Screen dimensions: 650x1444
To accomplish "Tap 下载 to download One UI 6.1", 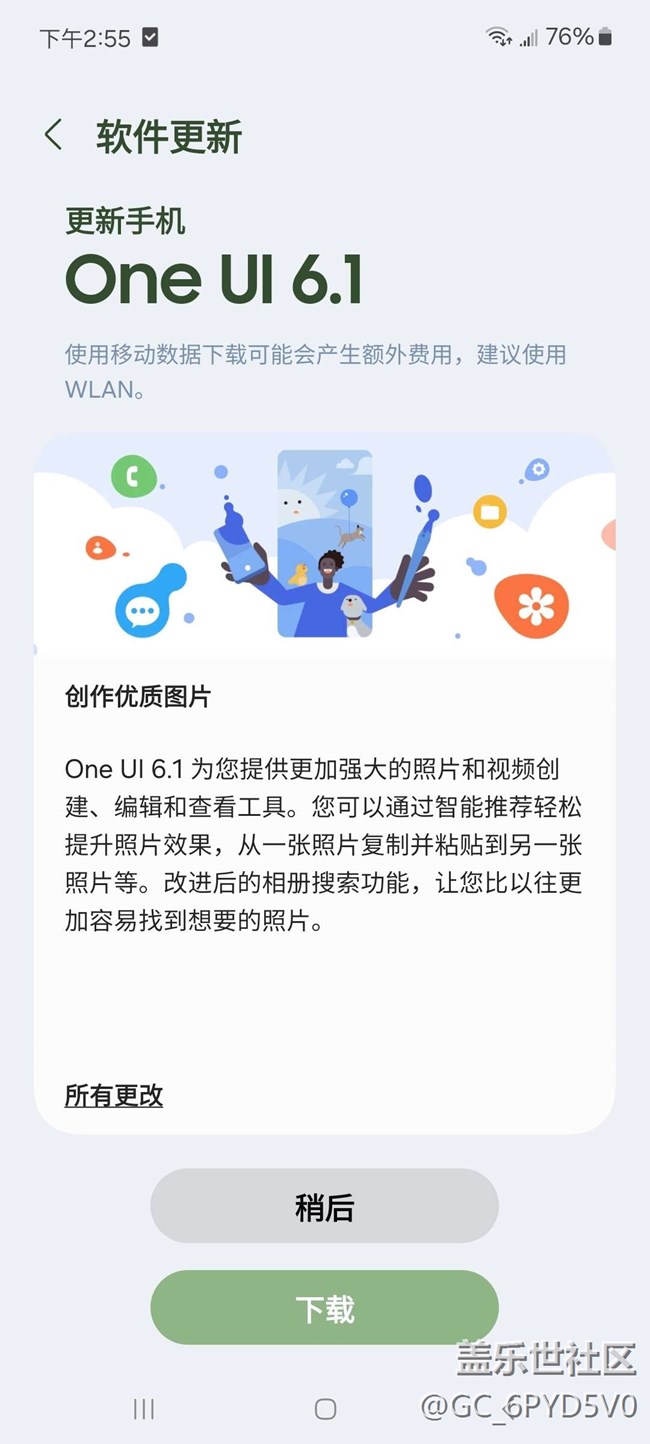I will (324, 1309).
